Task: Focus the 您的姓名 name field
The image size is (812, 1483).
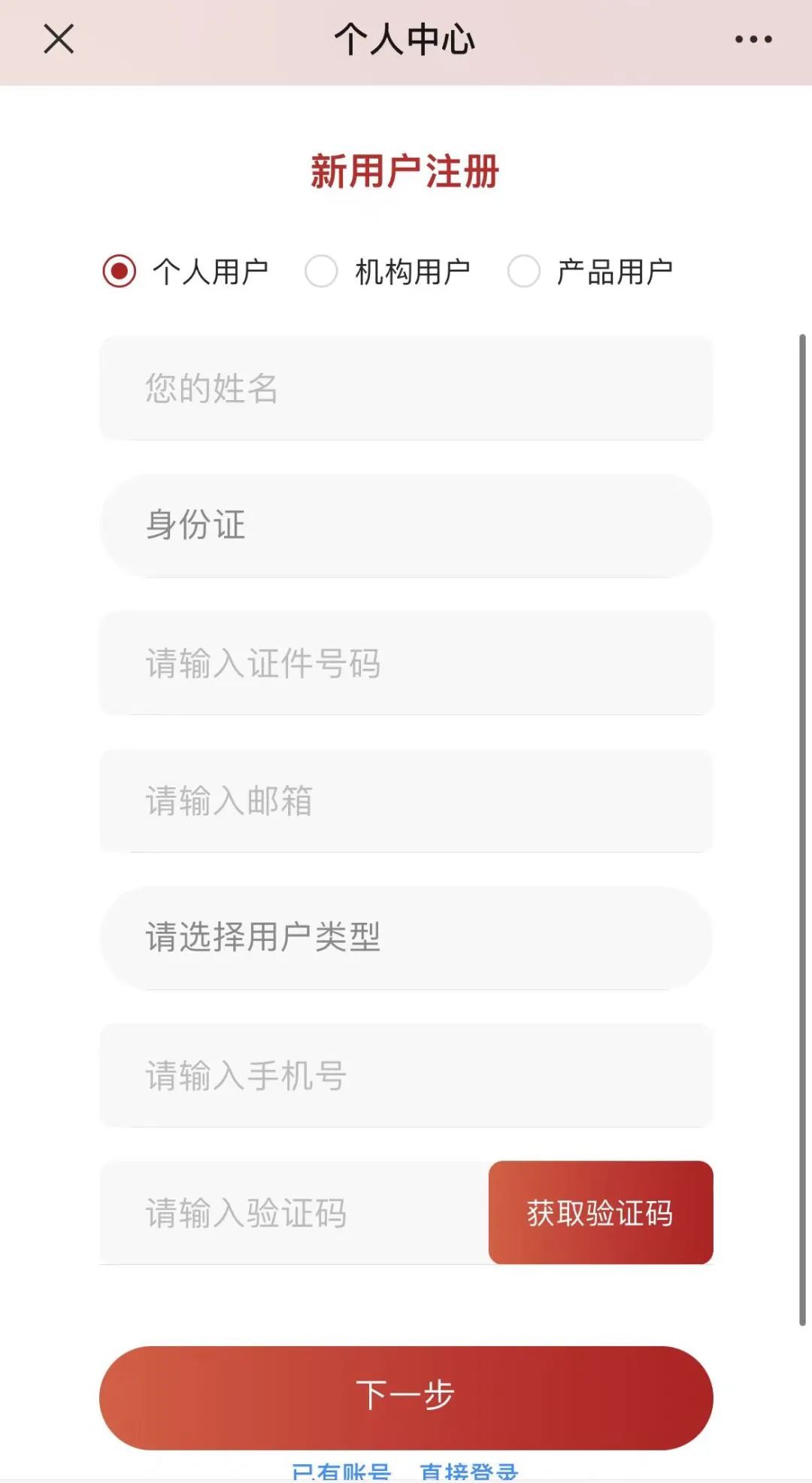Action: pos(406,388)
